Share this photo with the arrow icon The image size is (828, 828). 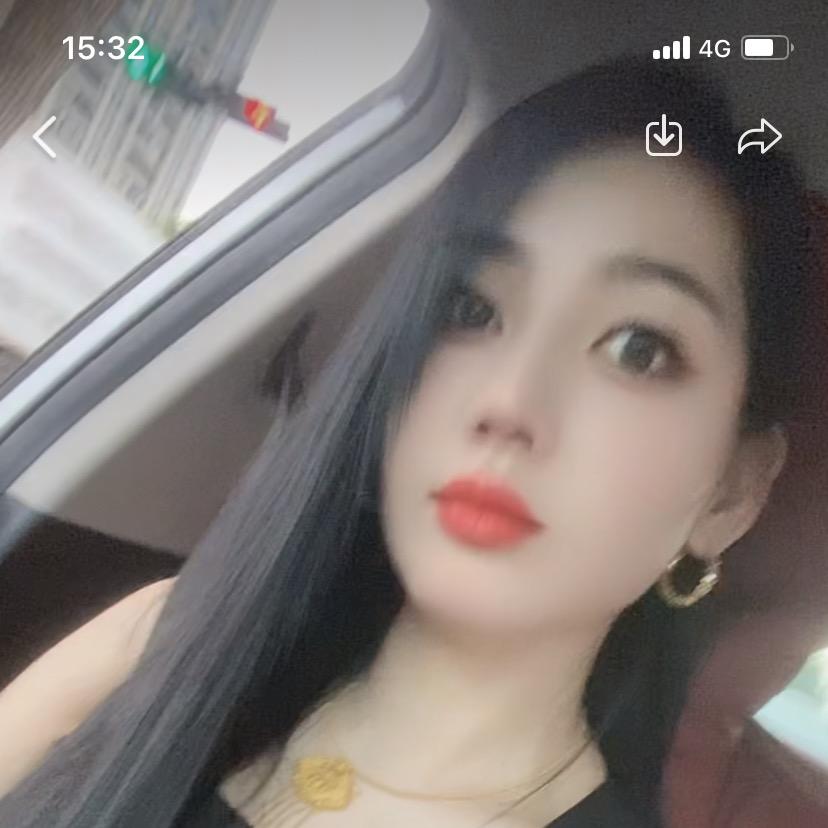pyautogui.click(x=759, y=138)
